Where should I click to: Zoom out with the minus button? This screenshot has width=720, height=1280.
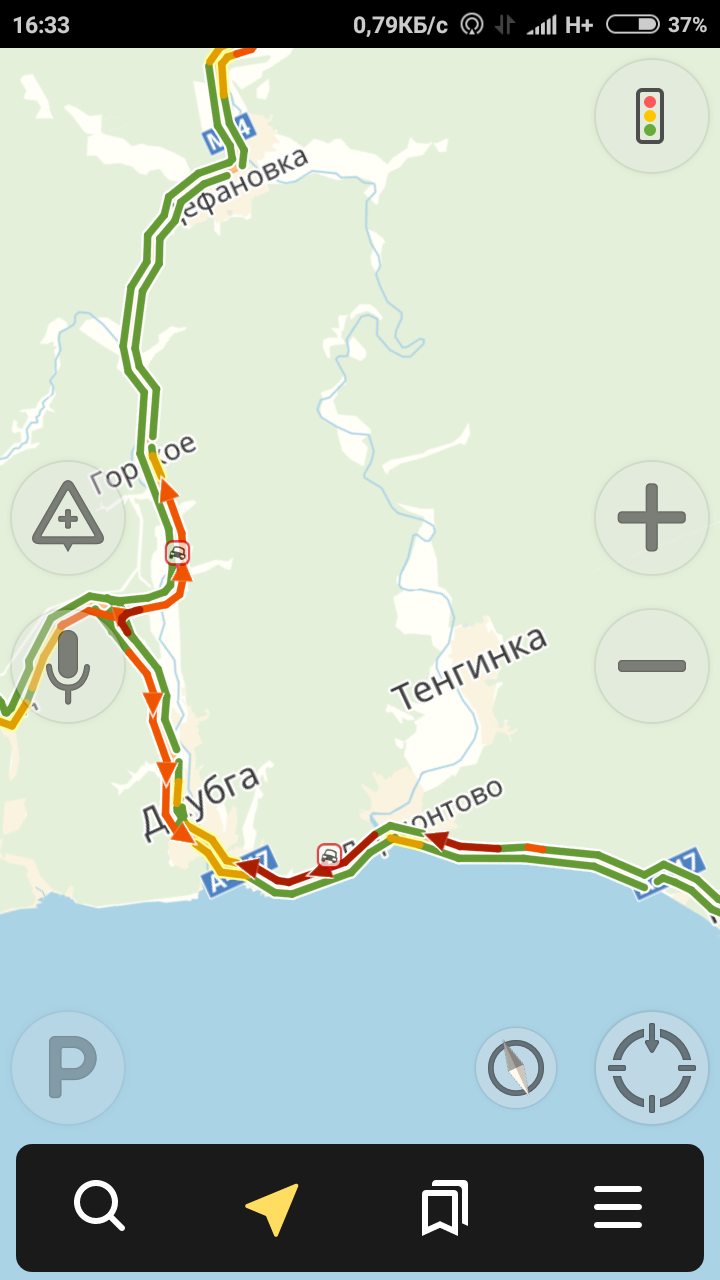tap(651, 666)
